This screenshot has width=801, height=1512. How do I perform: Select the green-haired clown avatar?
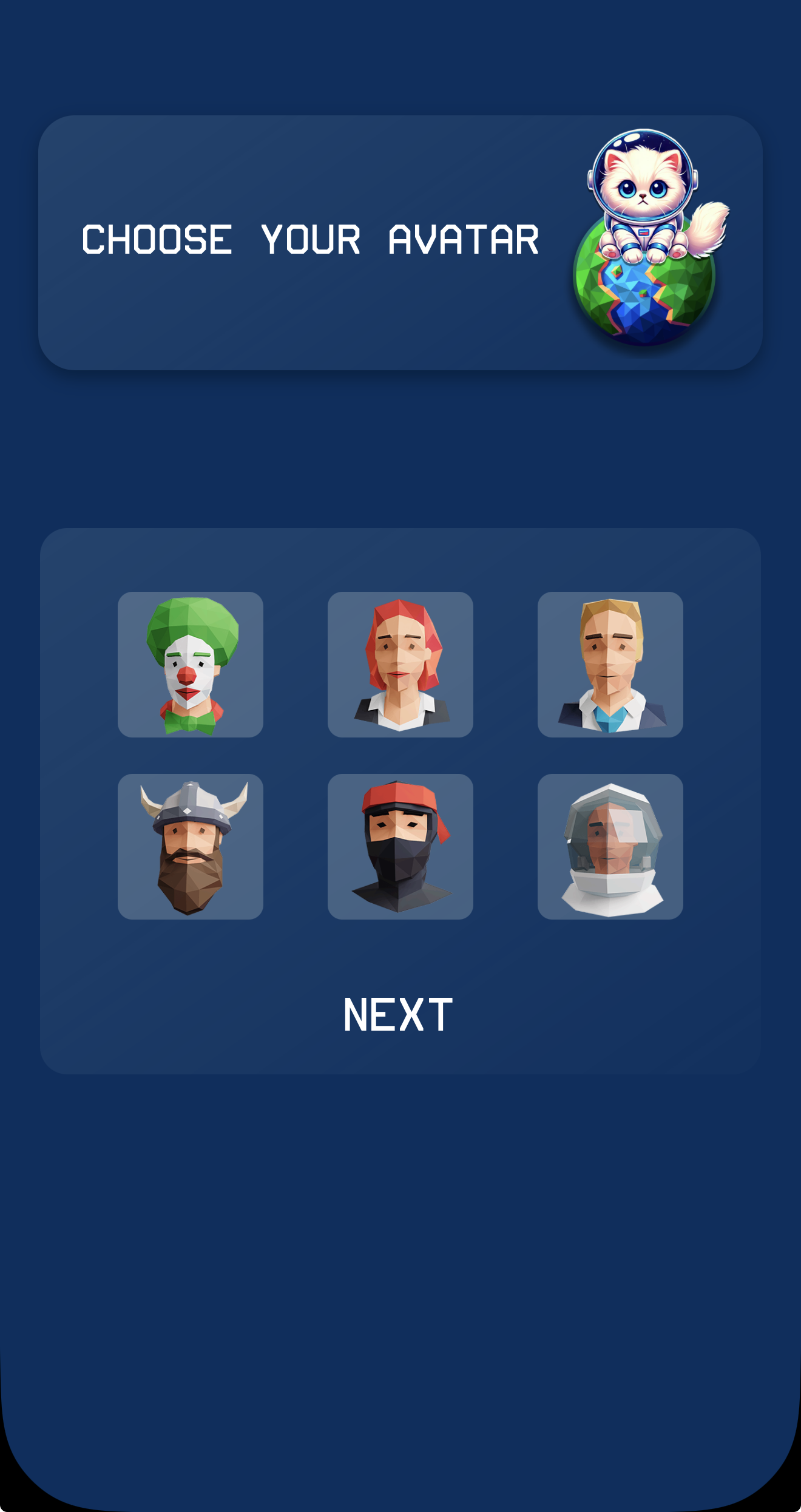point(191,664)
